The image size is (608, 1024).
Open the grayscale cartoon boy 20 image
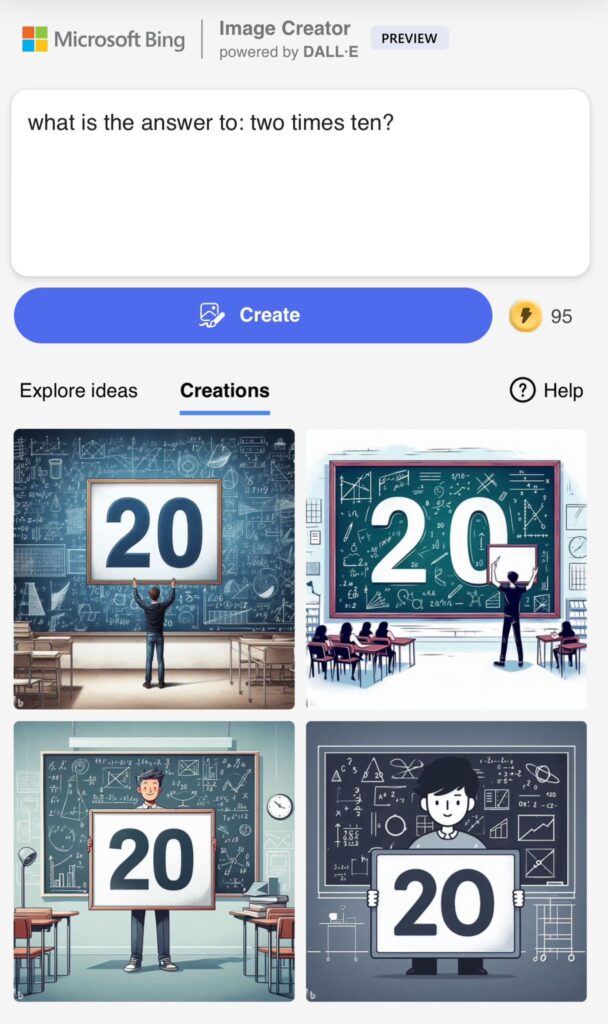pos(446,861)
